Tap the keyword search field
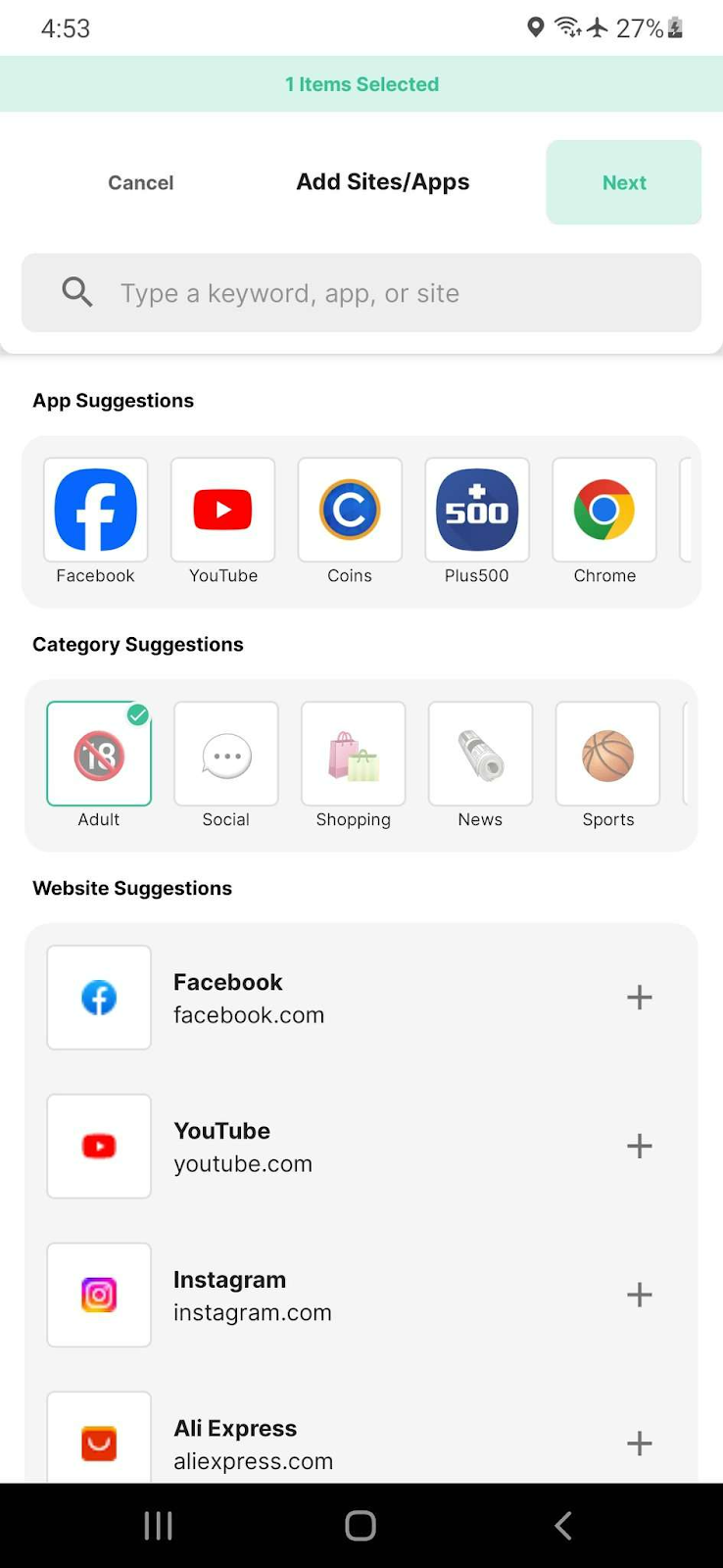Viewport: 723px width, 1568px height. pyautogui.click(x=361, y=292)
